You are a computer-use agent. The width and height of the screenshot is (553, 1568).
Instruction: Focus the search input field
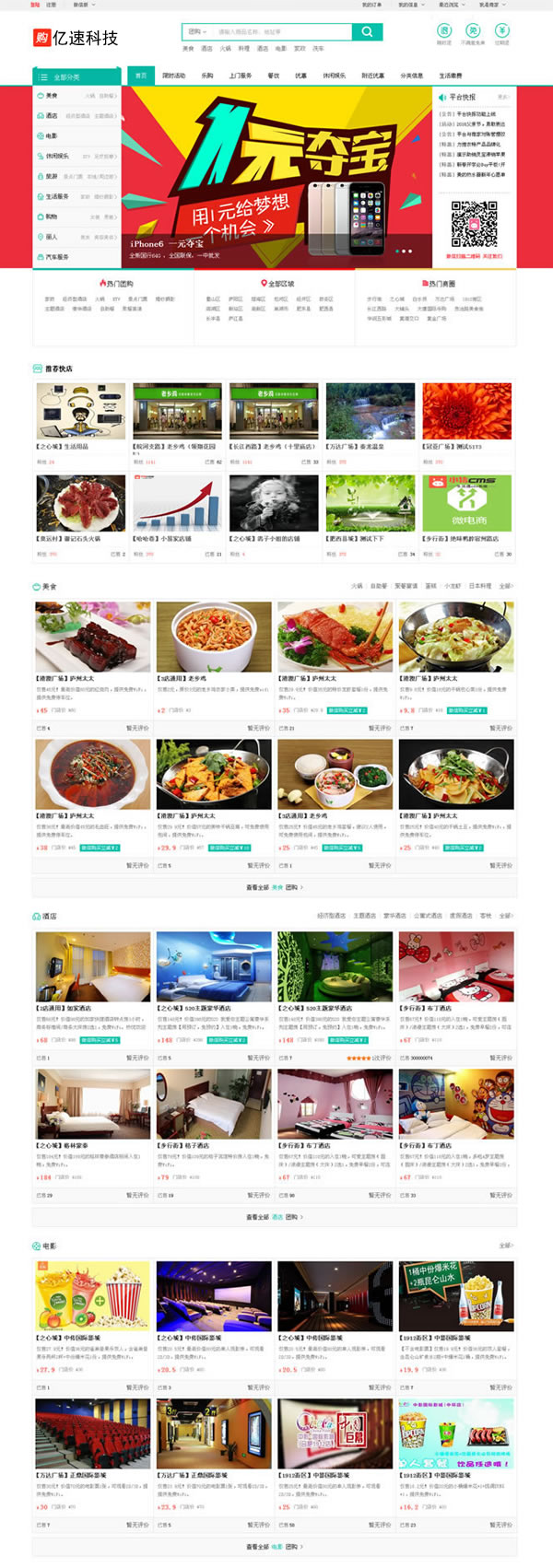coord(281,31)
